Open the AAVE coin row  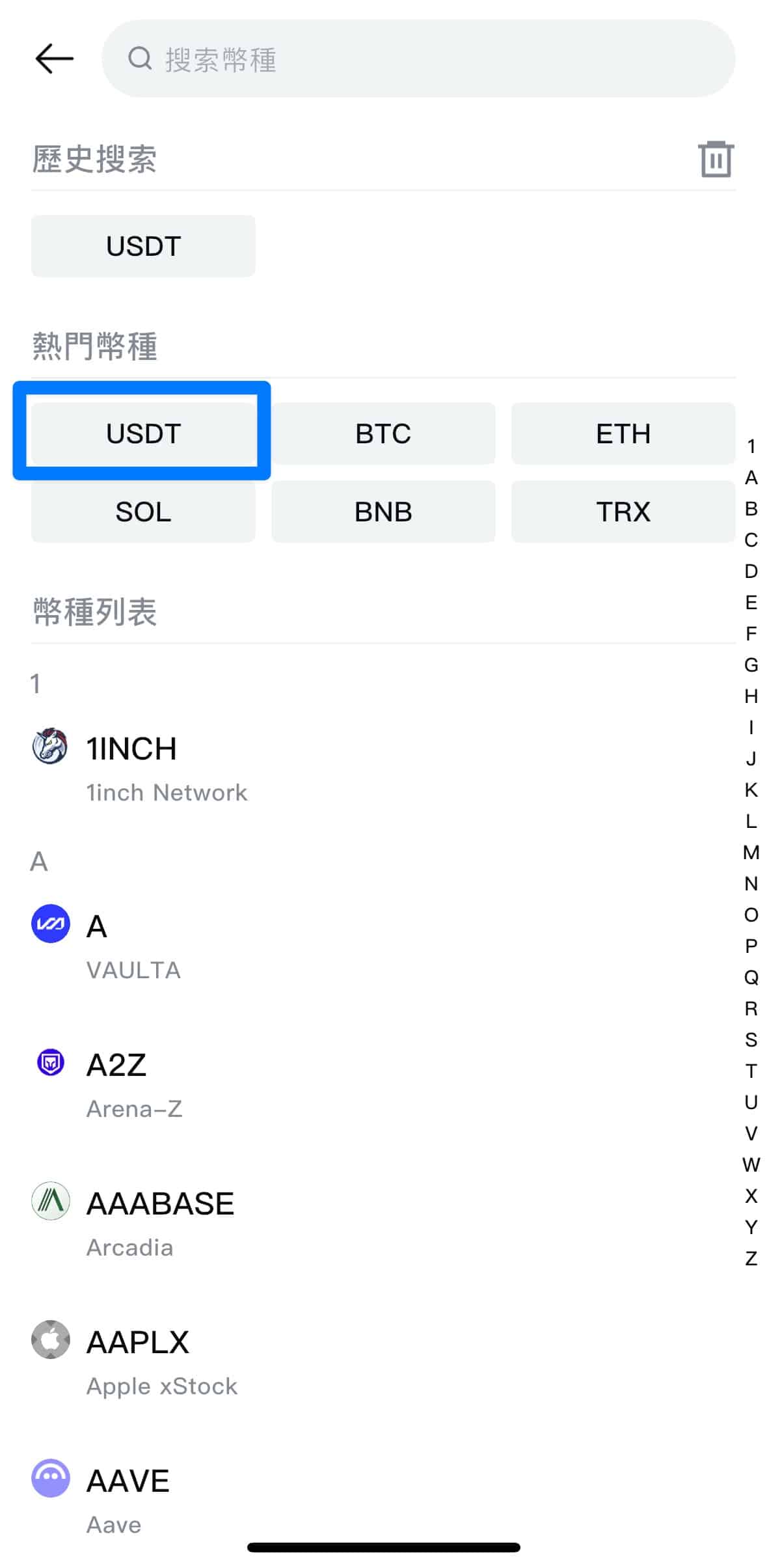(383, 1500)
